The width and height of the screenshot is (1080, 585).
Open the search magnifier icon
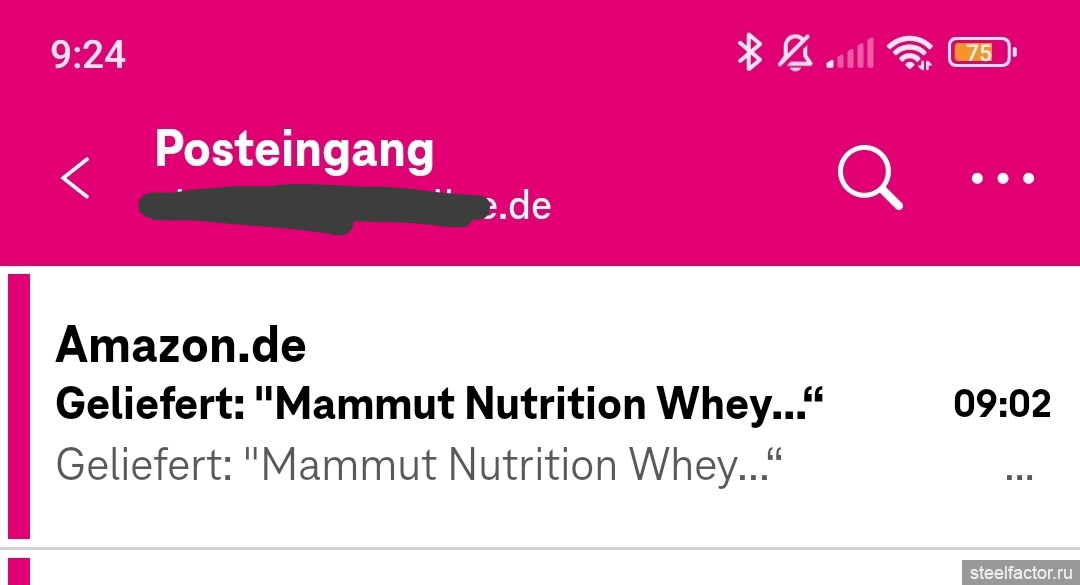(869, 179)
